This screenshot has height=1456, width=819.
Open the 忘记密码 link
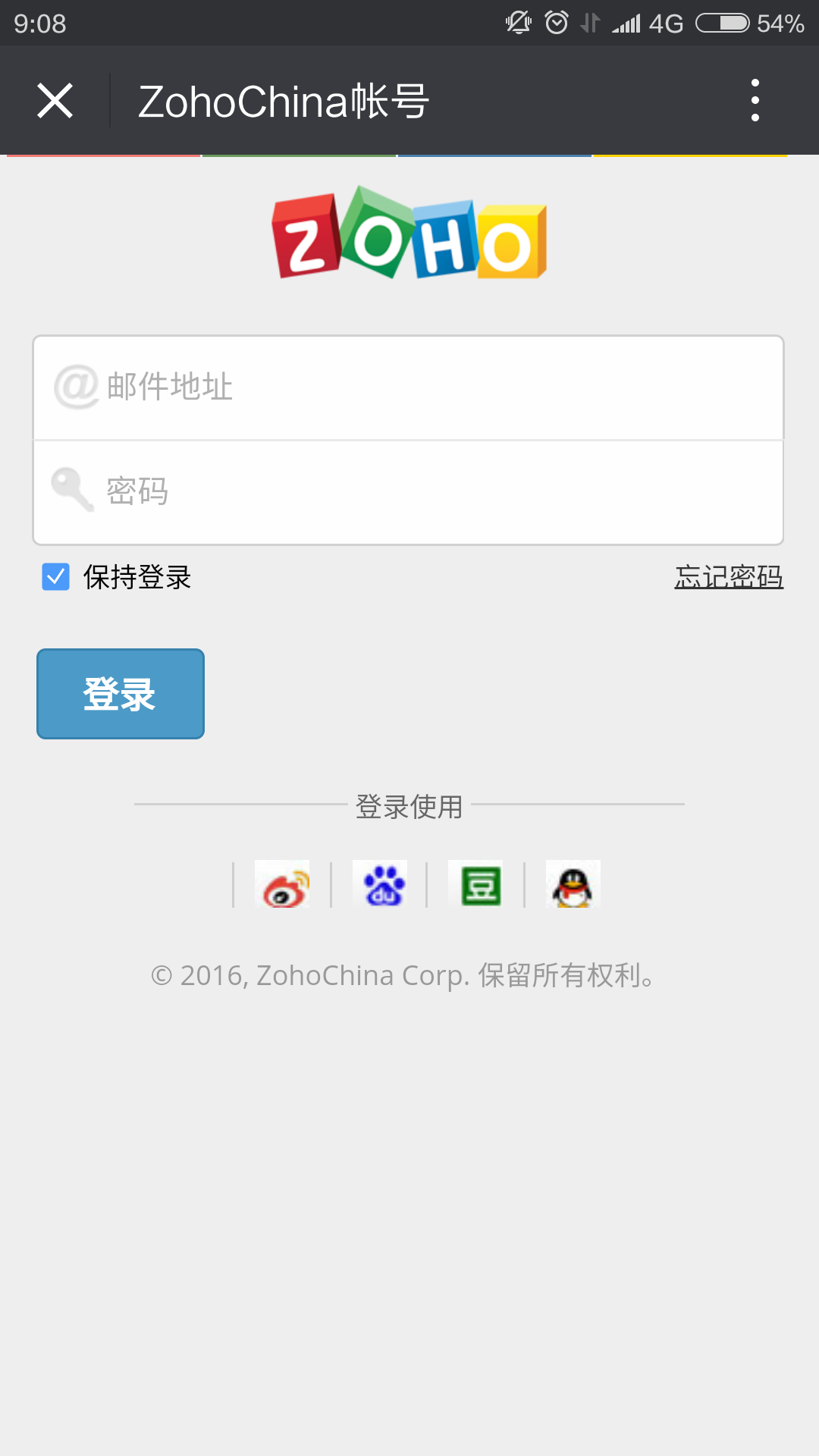click(x=728, y=577)
